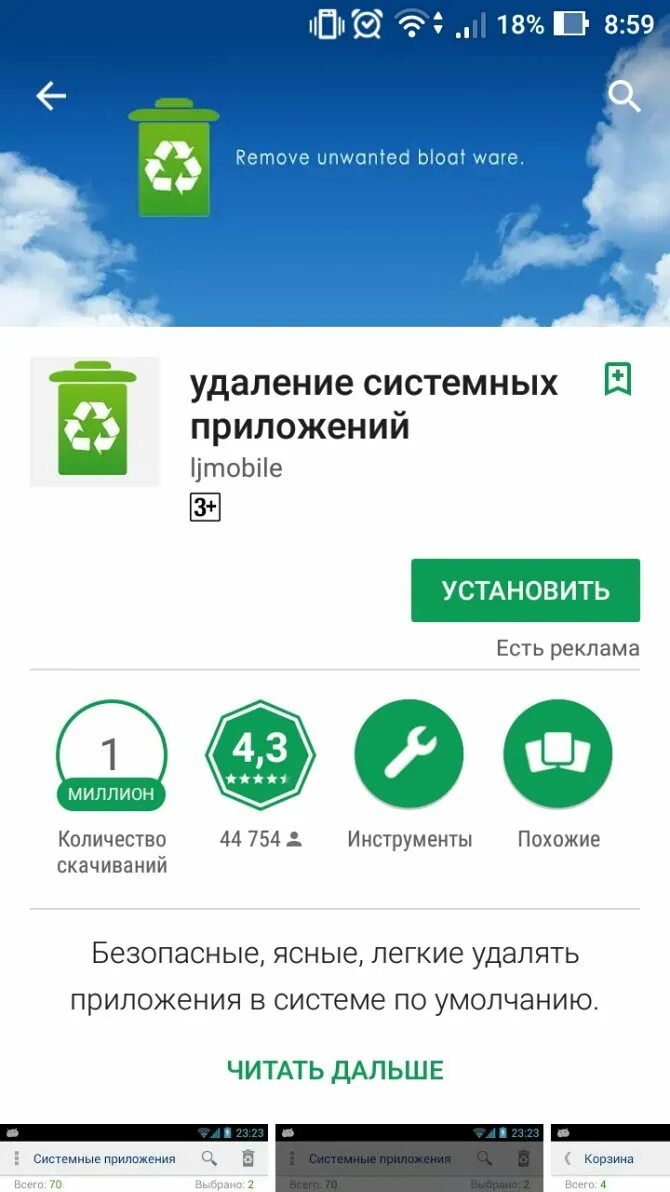This screenshot has width=670, height=1192.
Task: Expand description with ЧИТАТЬ ДАЛЬШЕ
Action: 335,1069
